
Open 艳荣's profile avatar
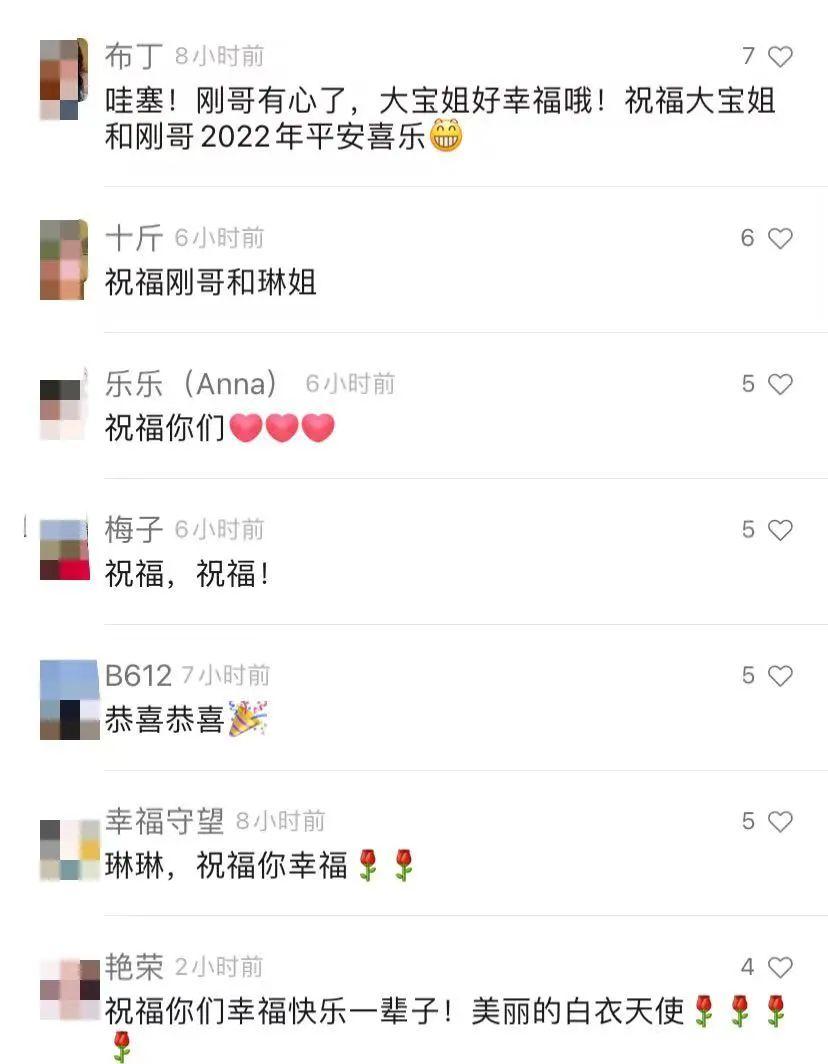point(64,990)
